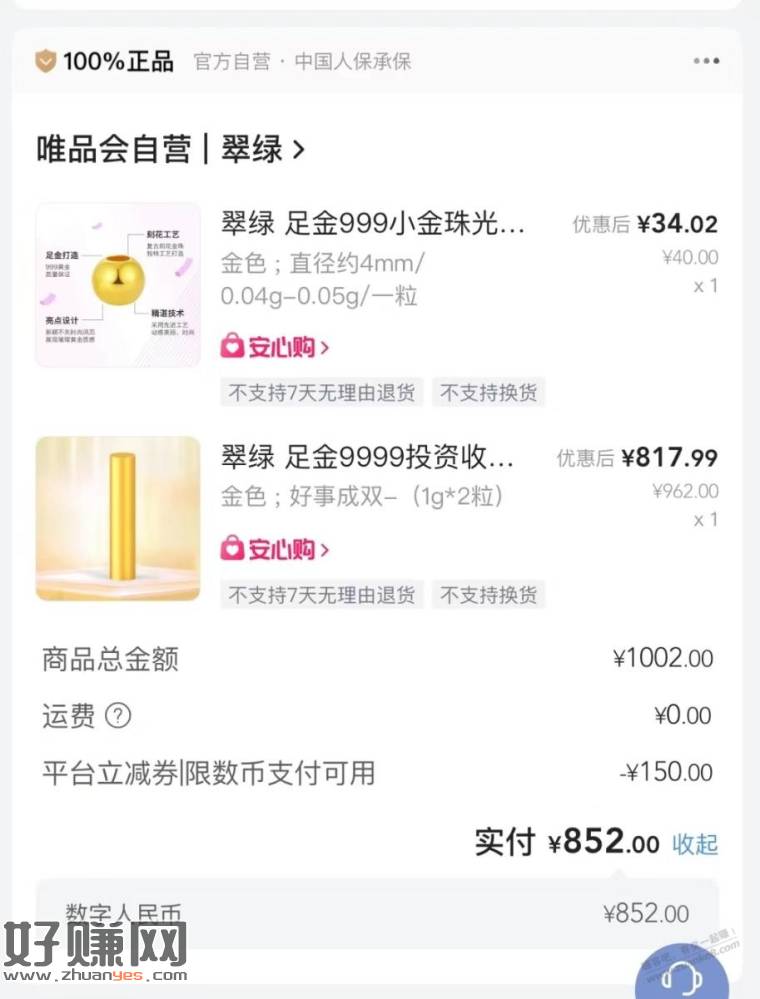
Task: Open the 唯品会自营 | 翠绿 store page
Action: coord(170,150)
